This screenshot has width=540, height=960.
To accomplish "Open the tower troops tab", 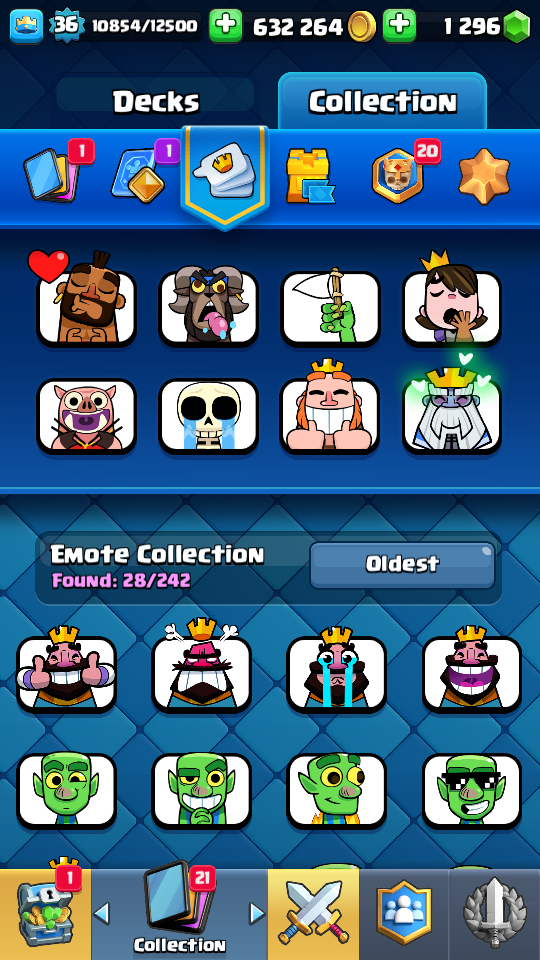I will pos(310,178).
